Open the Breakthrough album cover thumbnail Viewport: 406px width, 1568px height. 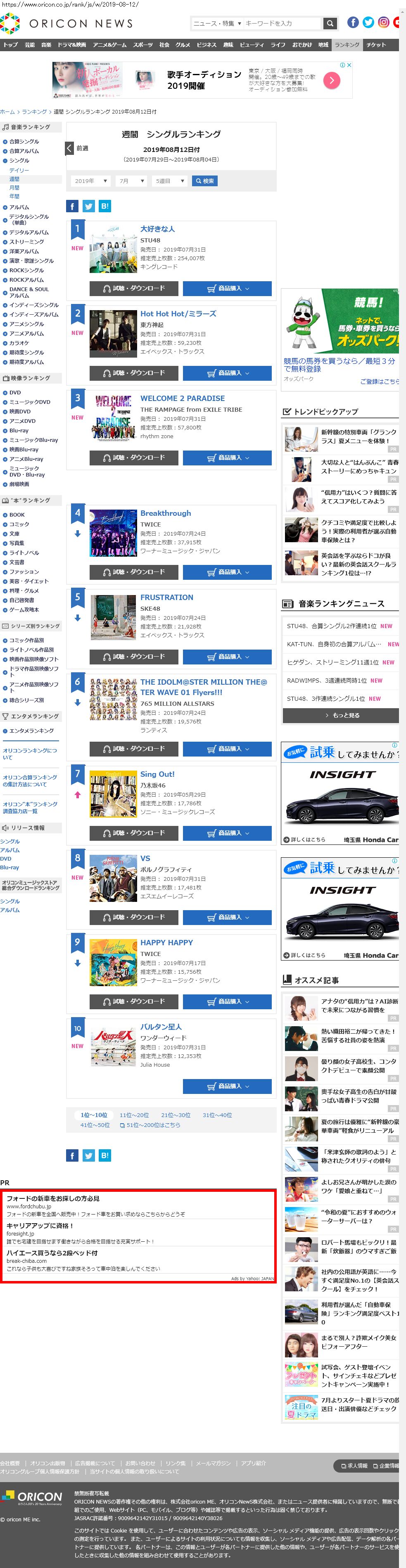pyautogui.click(x=113, y=533)
